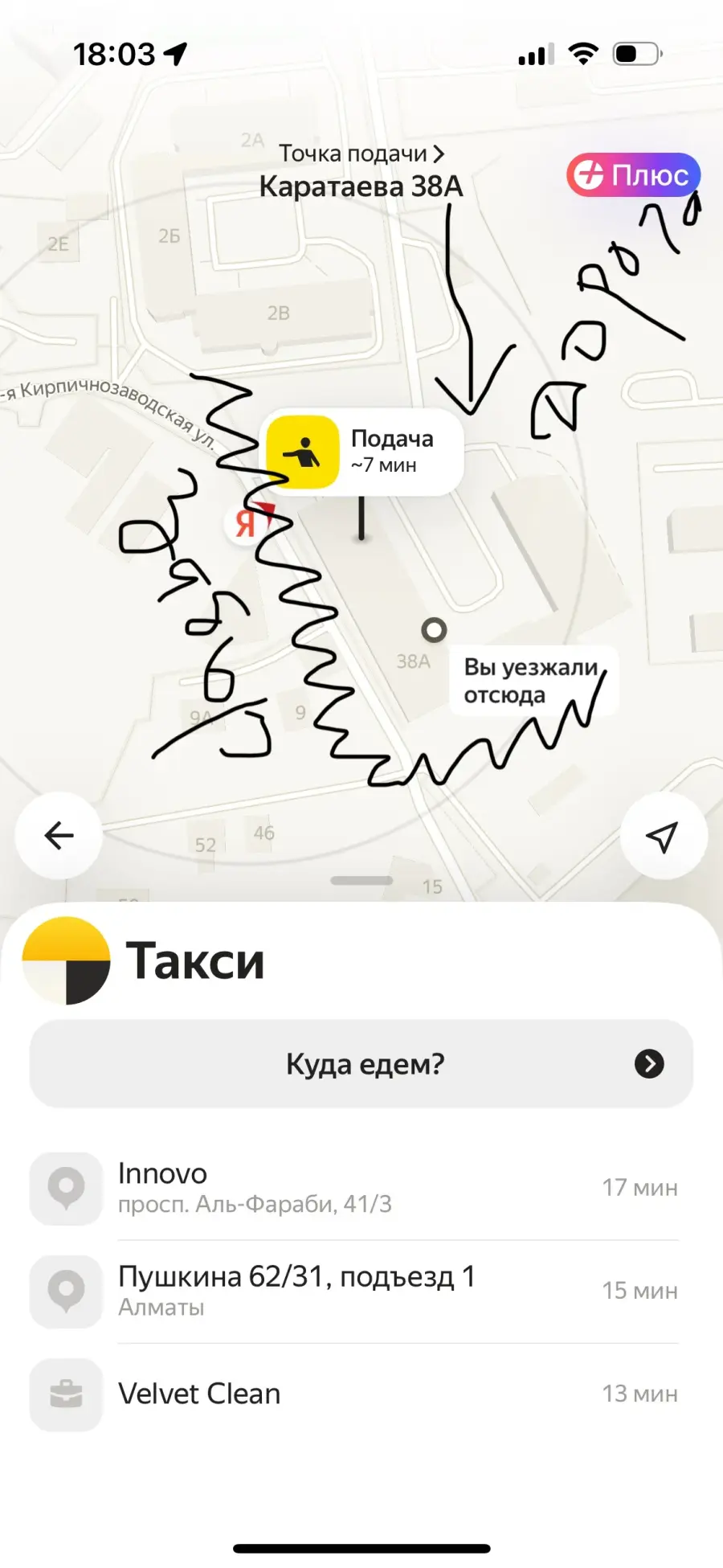Tap the back arrow button

point(59,836)
